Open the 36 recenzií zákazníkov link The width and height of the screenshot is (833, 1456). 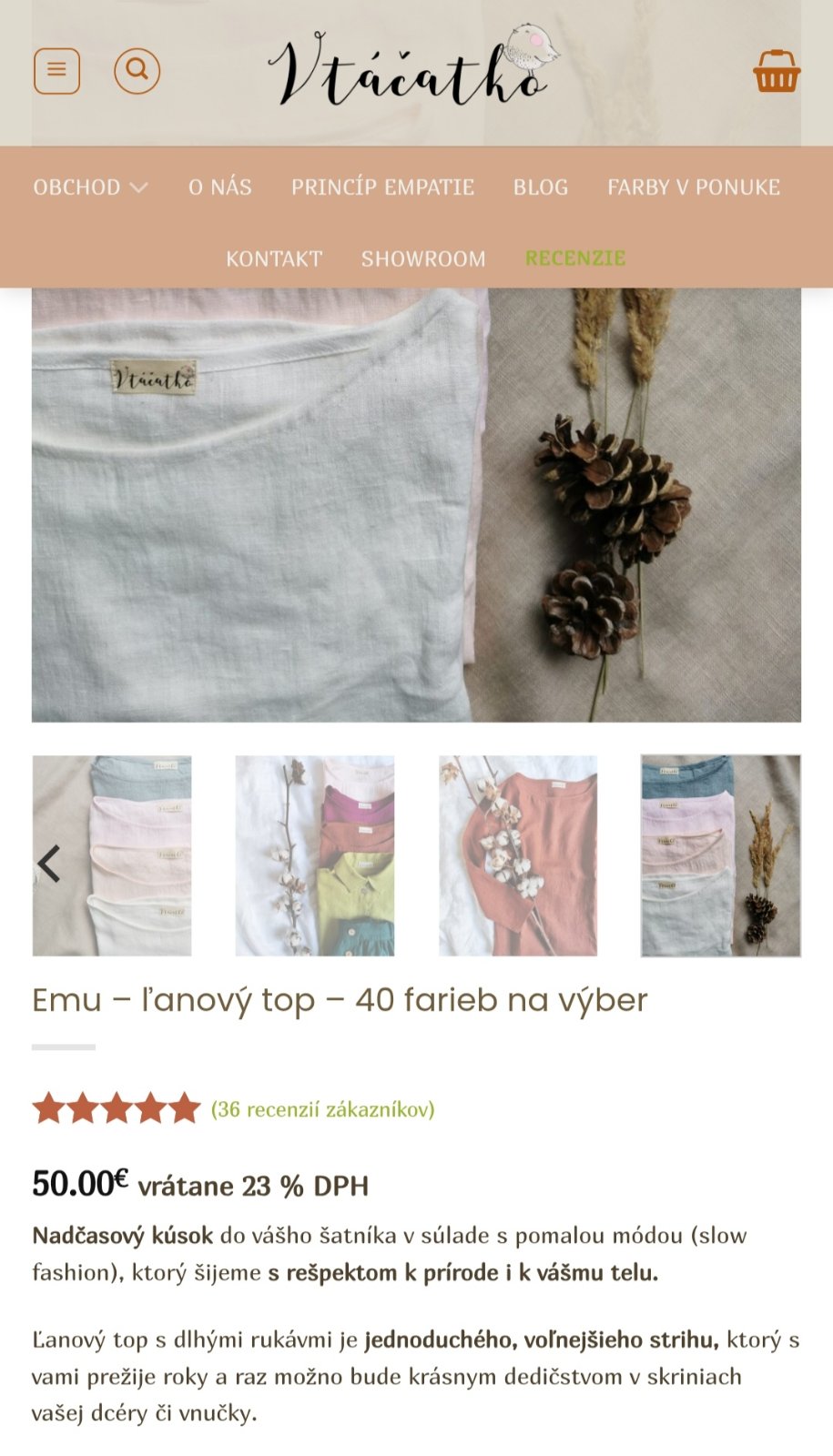tap(322, 1109)
